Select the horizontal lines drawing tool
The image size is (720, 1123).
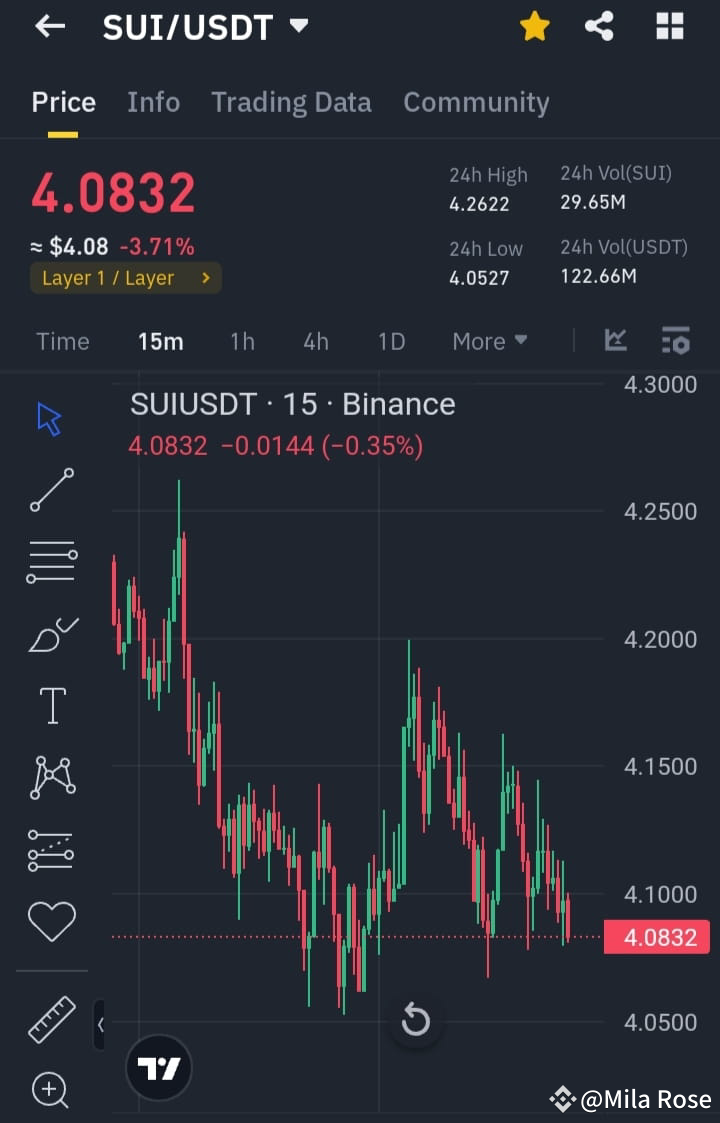pyautogui.click(x=51, y=560)
